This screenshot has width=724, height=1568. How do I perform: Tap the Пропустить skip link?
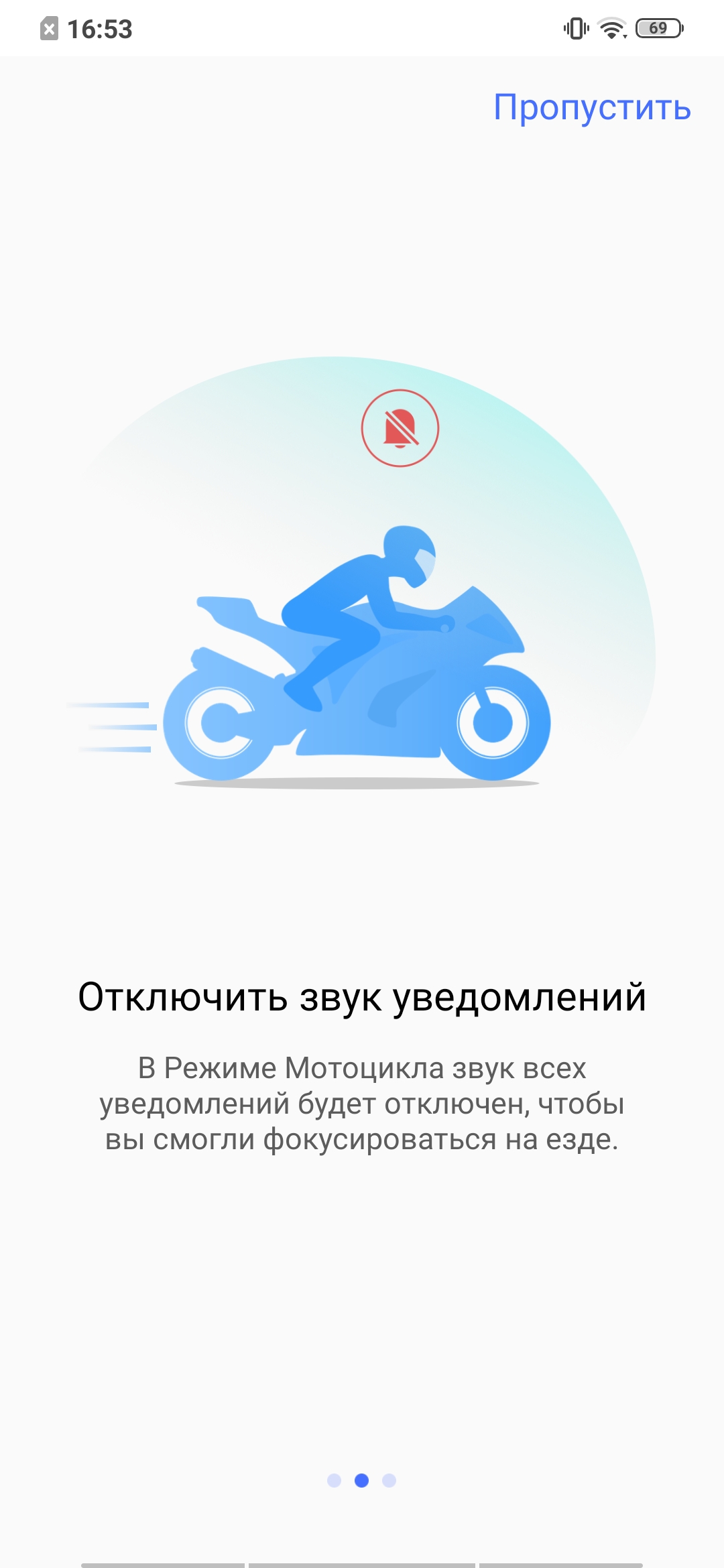[592, 107]
